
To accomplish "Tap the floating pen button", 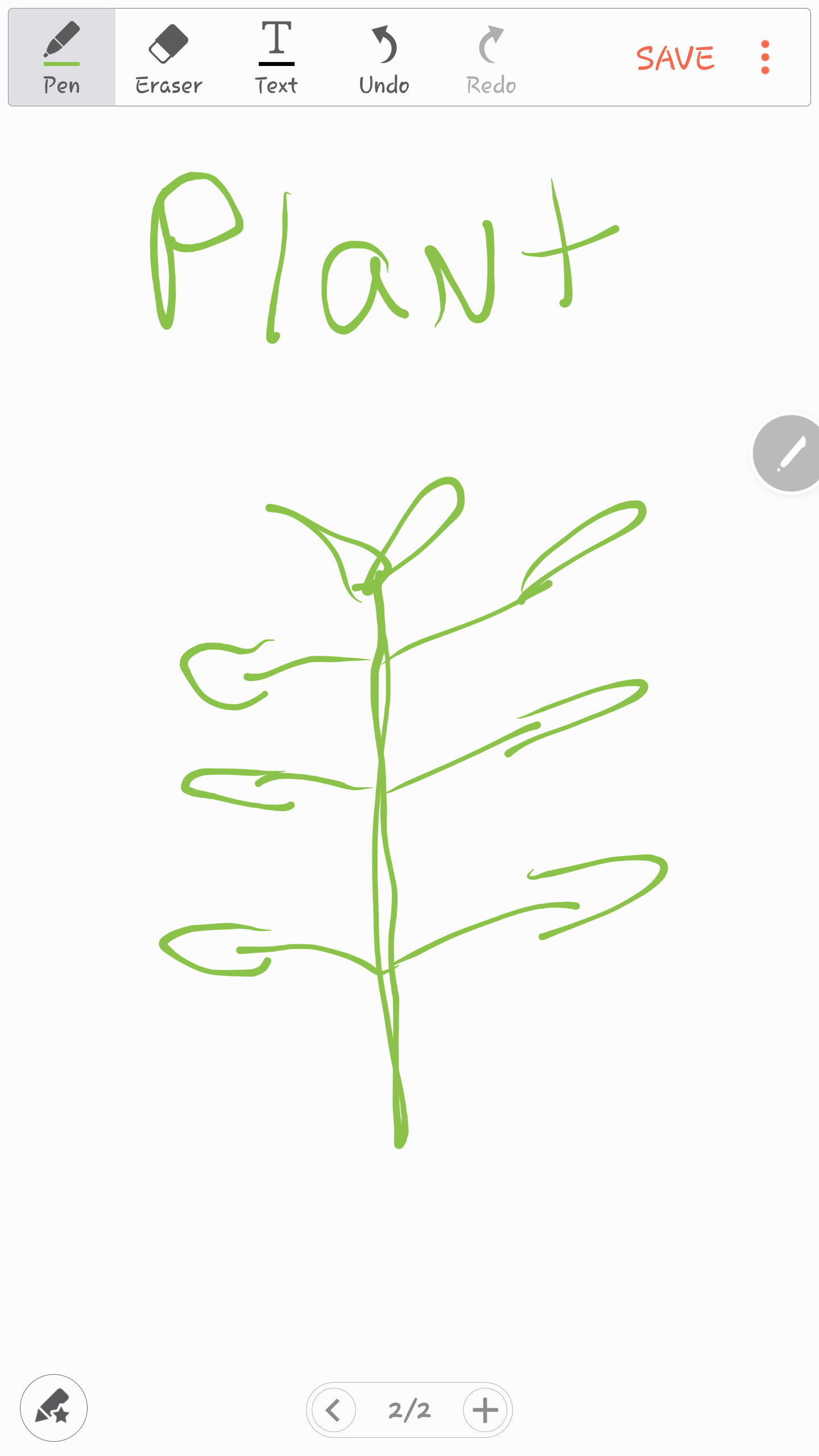I will 789,453.
